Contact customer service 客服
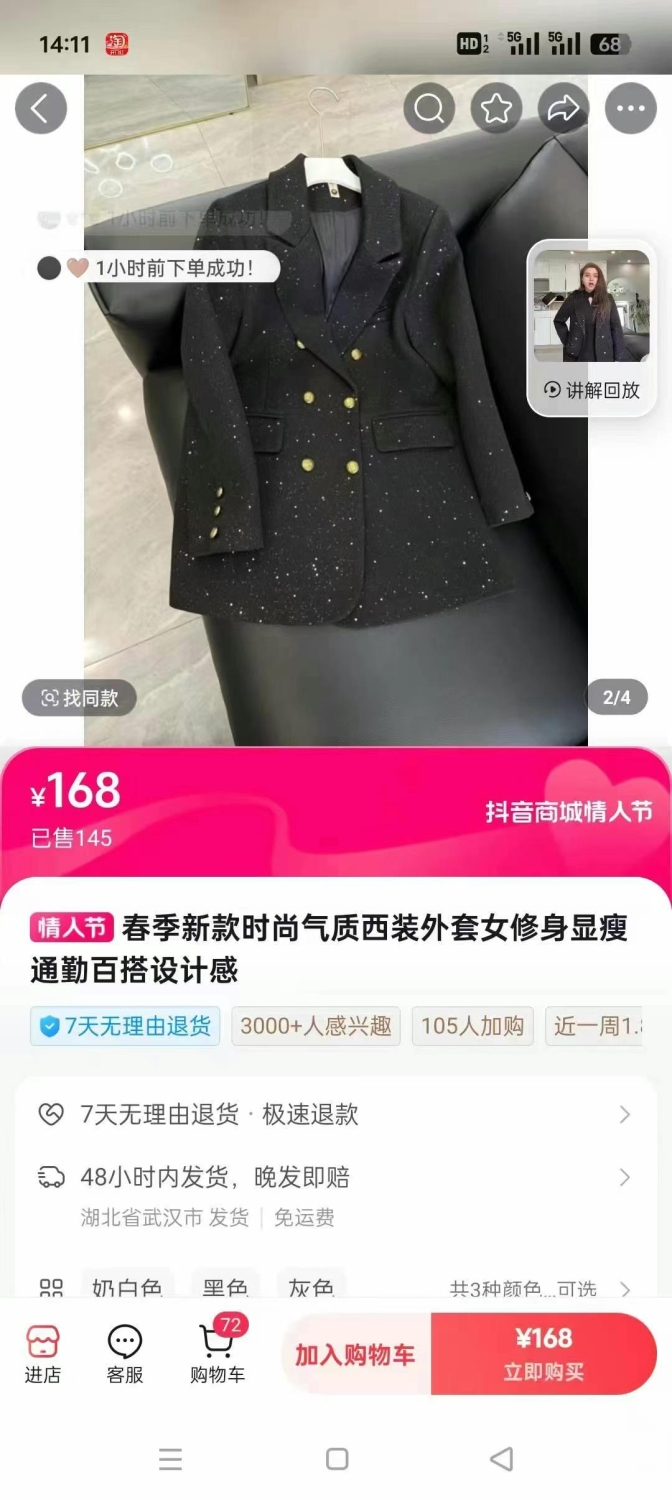The width and height of the screenshot is (672, 1500). pos(125,1355)
